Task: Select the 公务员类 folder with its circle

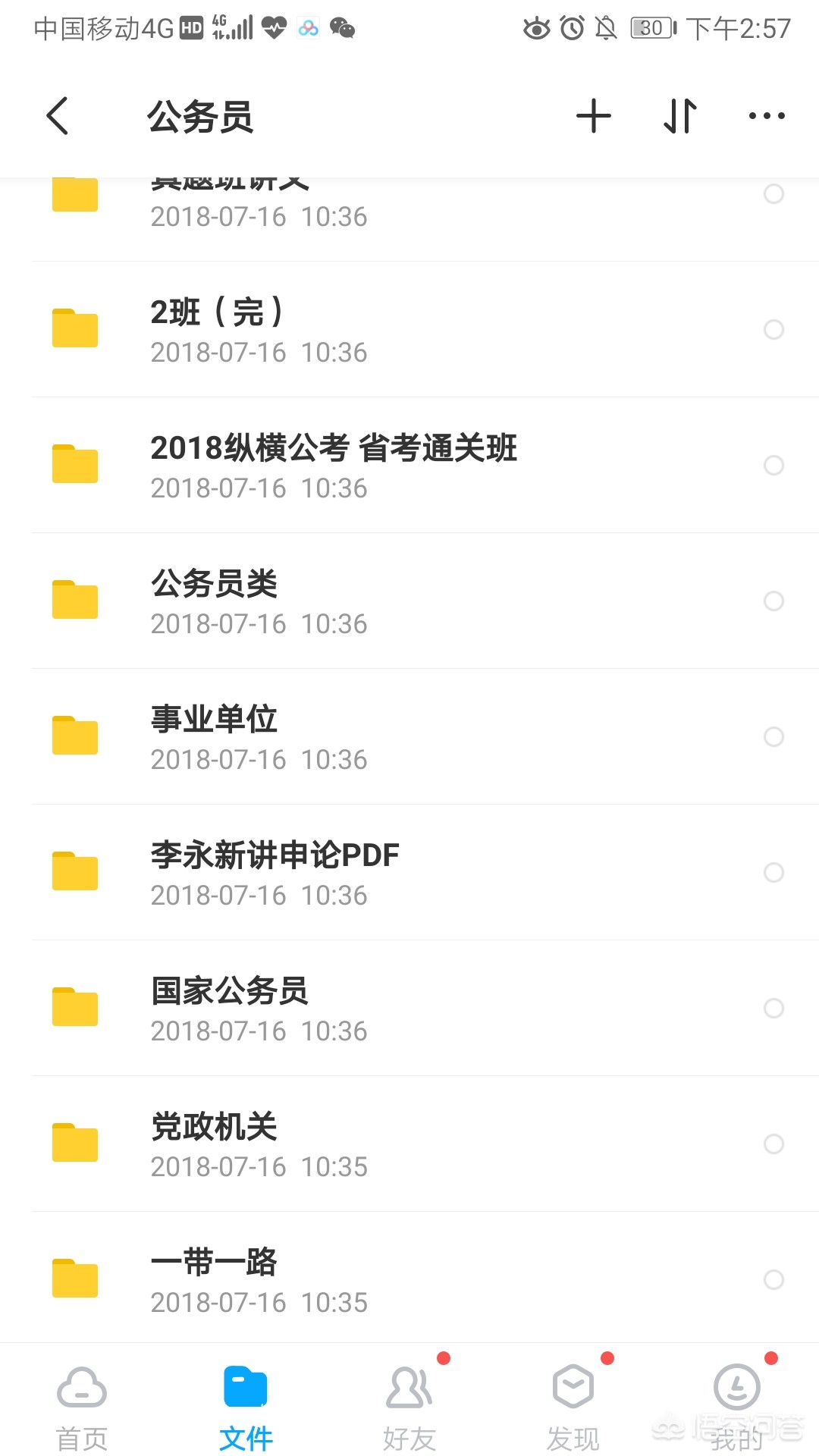Action: point(773,601)
